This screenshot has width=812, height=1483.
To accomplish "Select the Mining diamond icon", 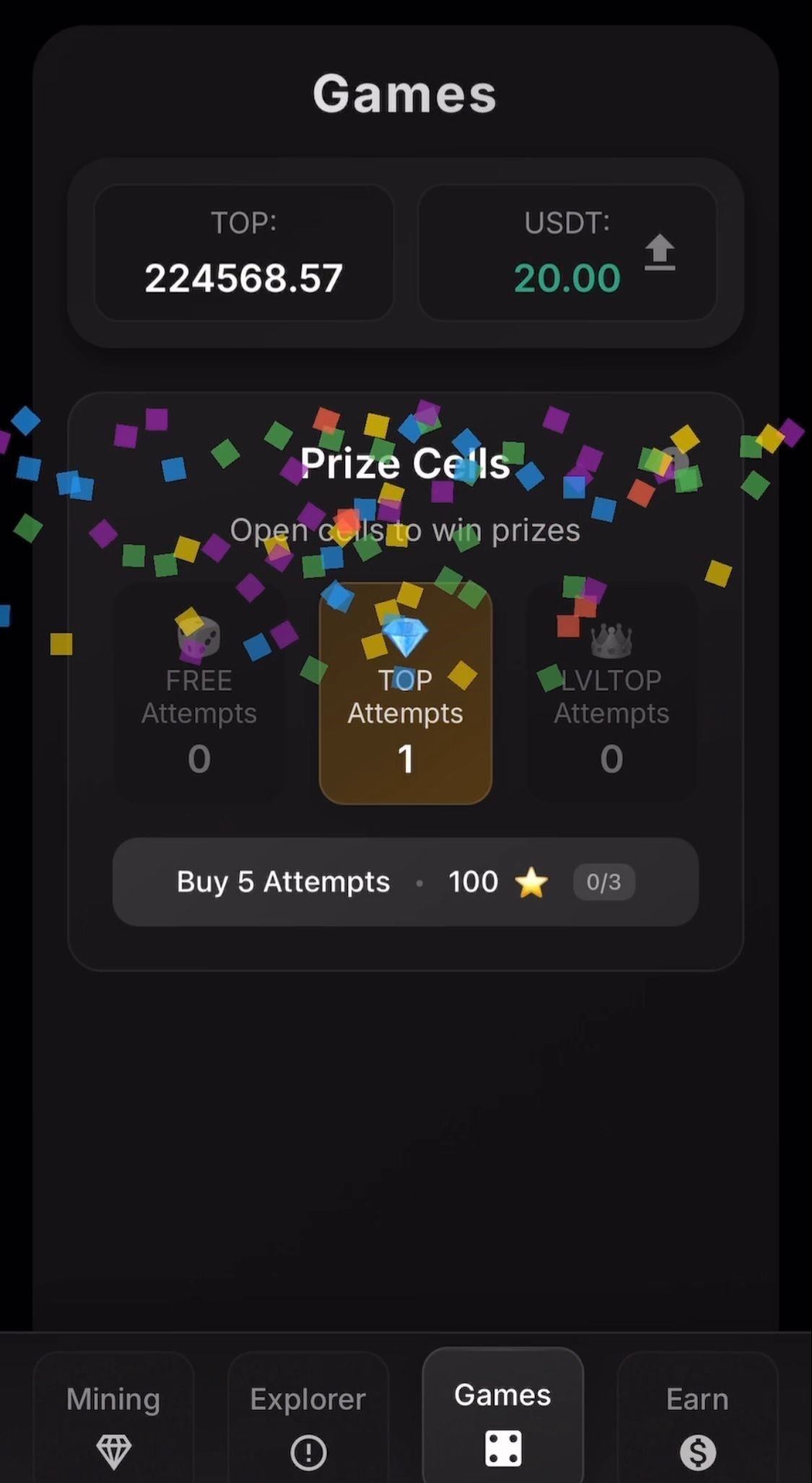I will tap(114, 1451).
